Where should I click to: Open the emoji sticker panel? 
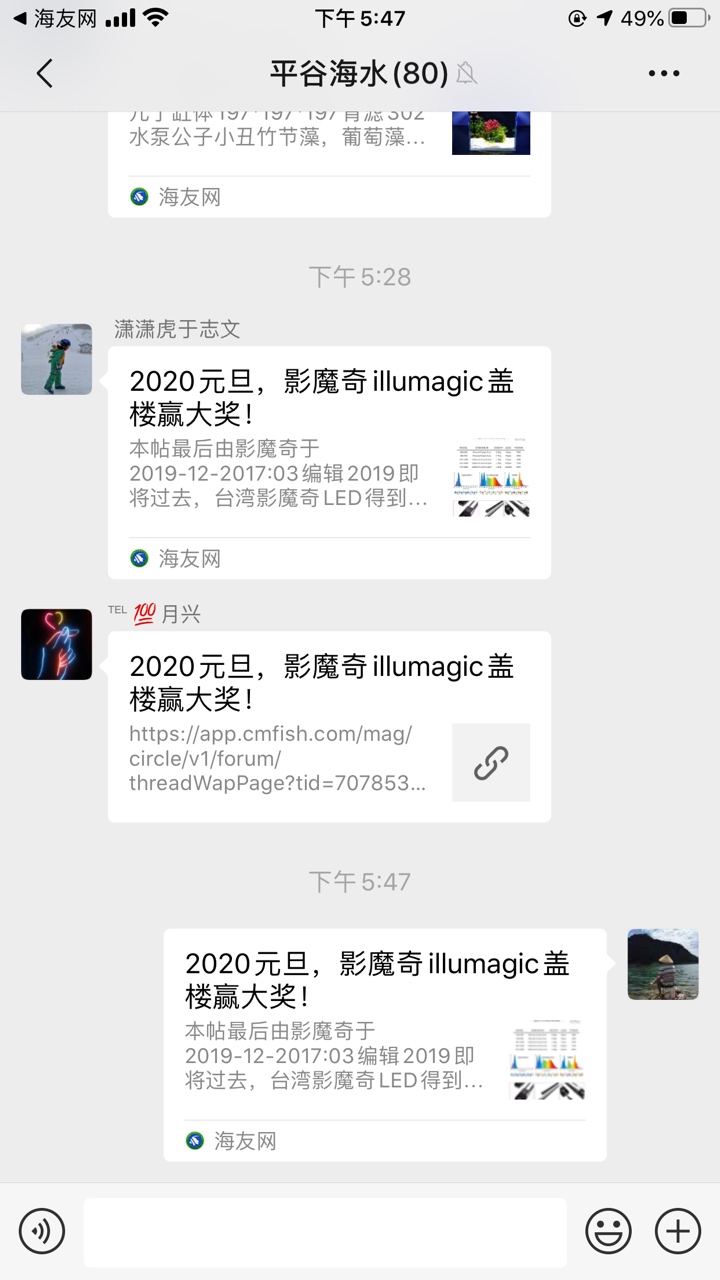[608, 1229]
